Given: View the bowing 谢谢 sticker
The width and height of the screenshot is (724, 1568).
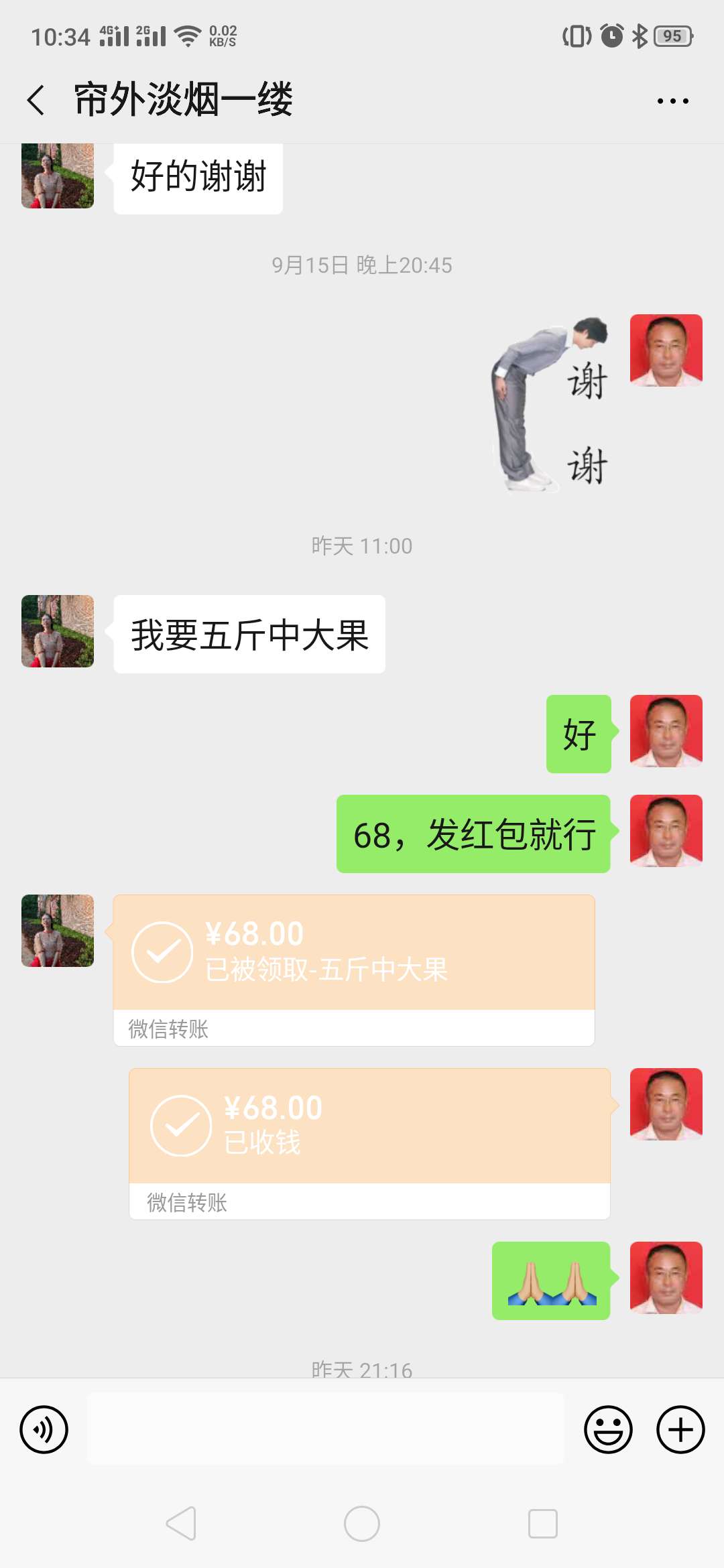Looking at the screenshot, I should pyautogui.click(x=550, y=404).
